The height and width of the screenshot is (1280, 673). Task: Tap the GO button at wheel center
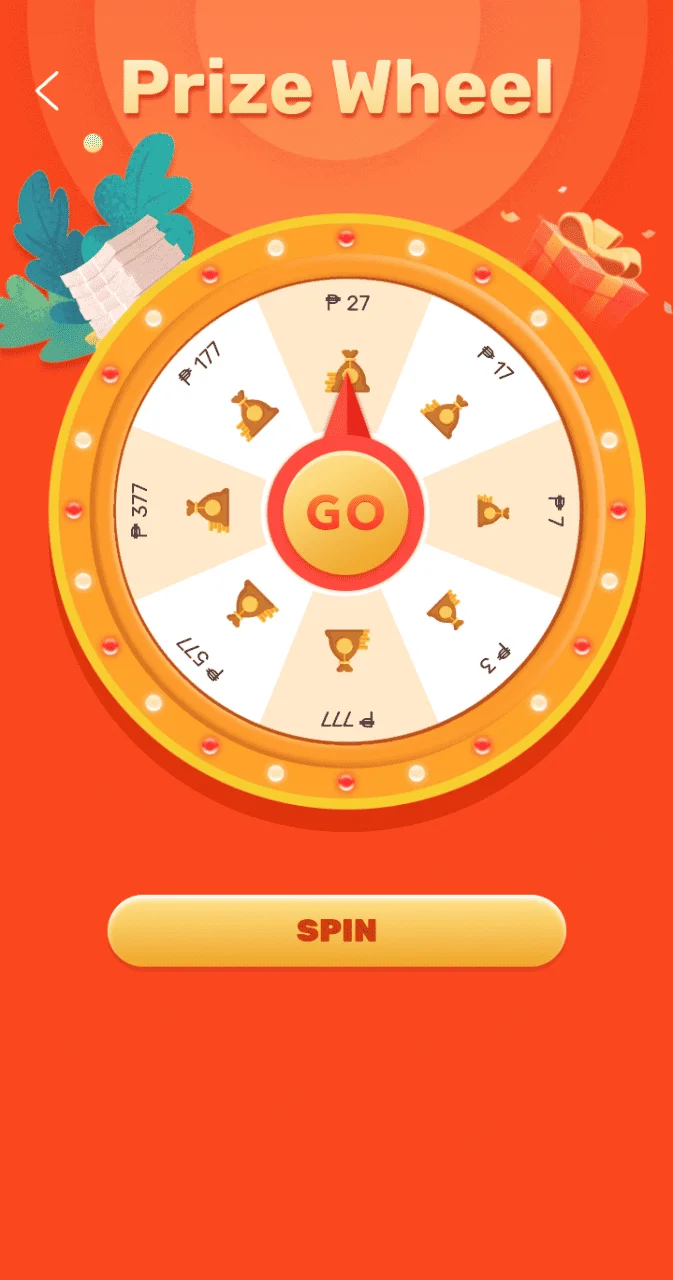(345, 513)
